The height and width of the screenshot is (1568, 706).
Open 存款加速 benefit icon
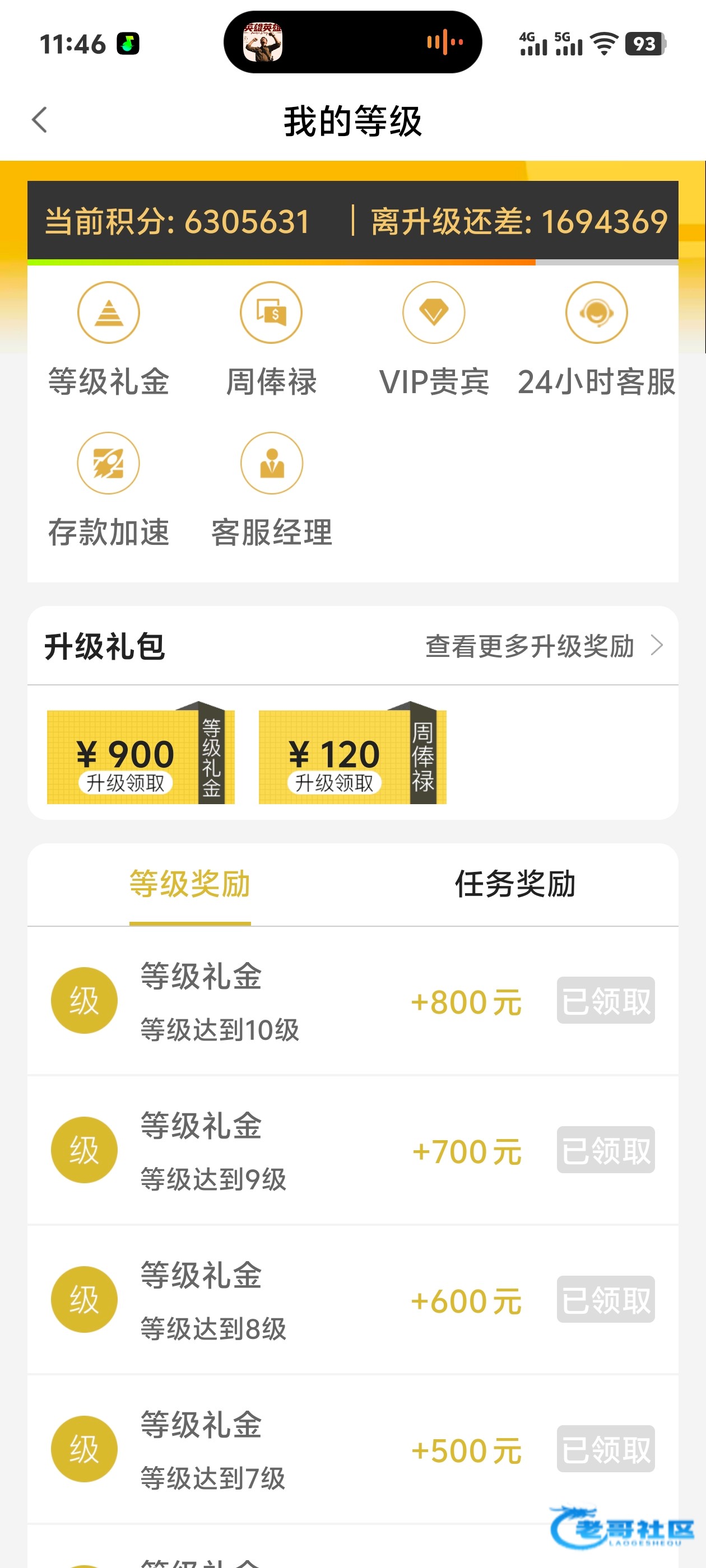[x=109, y=463]
